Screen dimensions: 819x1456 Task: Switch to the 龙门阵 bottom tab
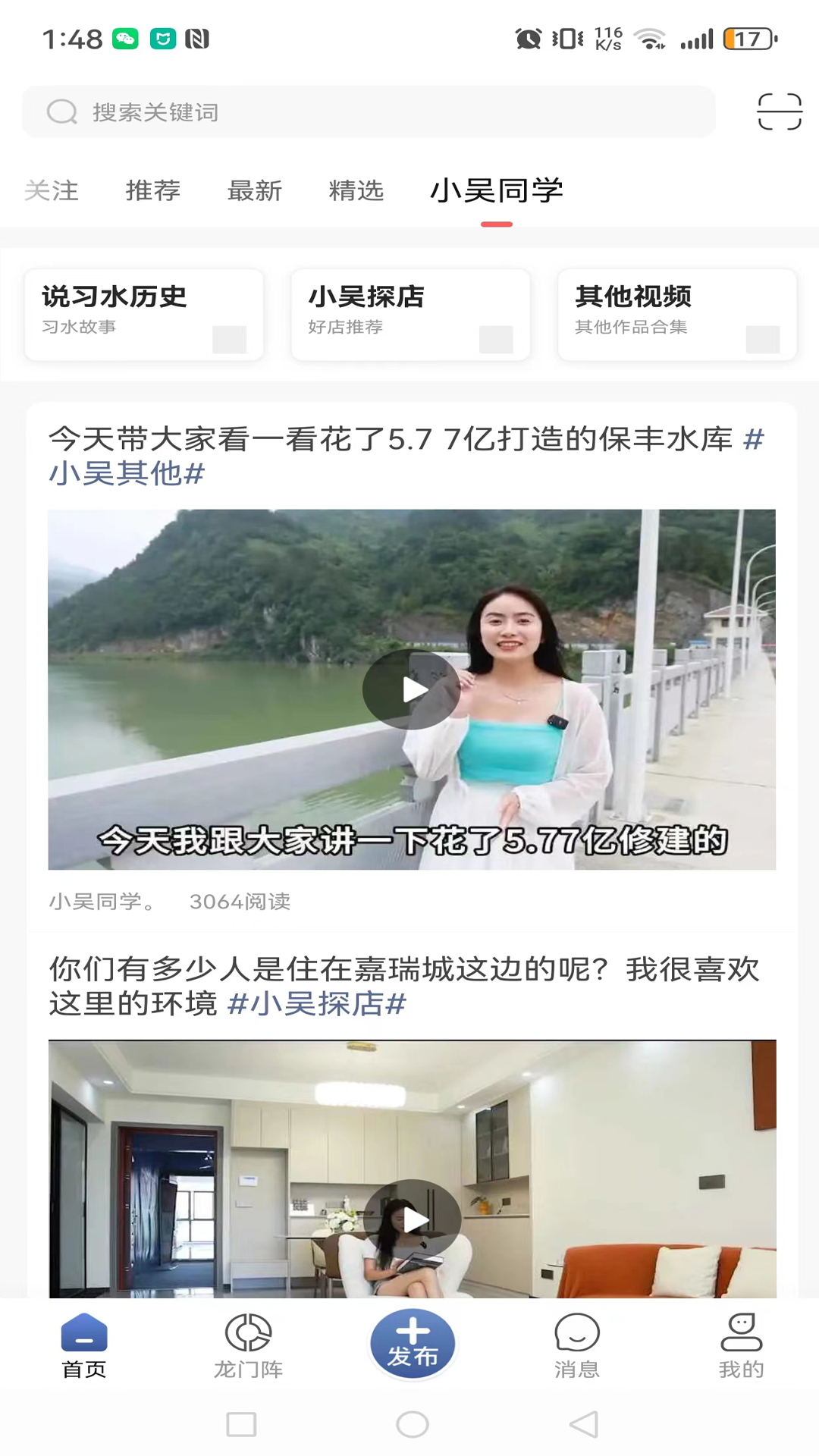tap(248, 1347)
